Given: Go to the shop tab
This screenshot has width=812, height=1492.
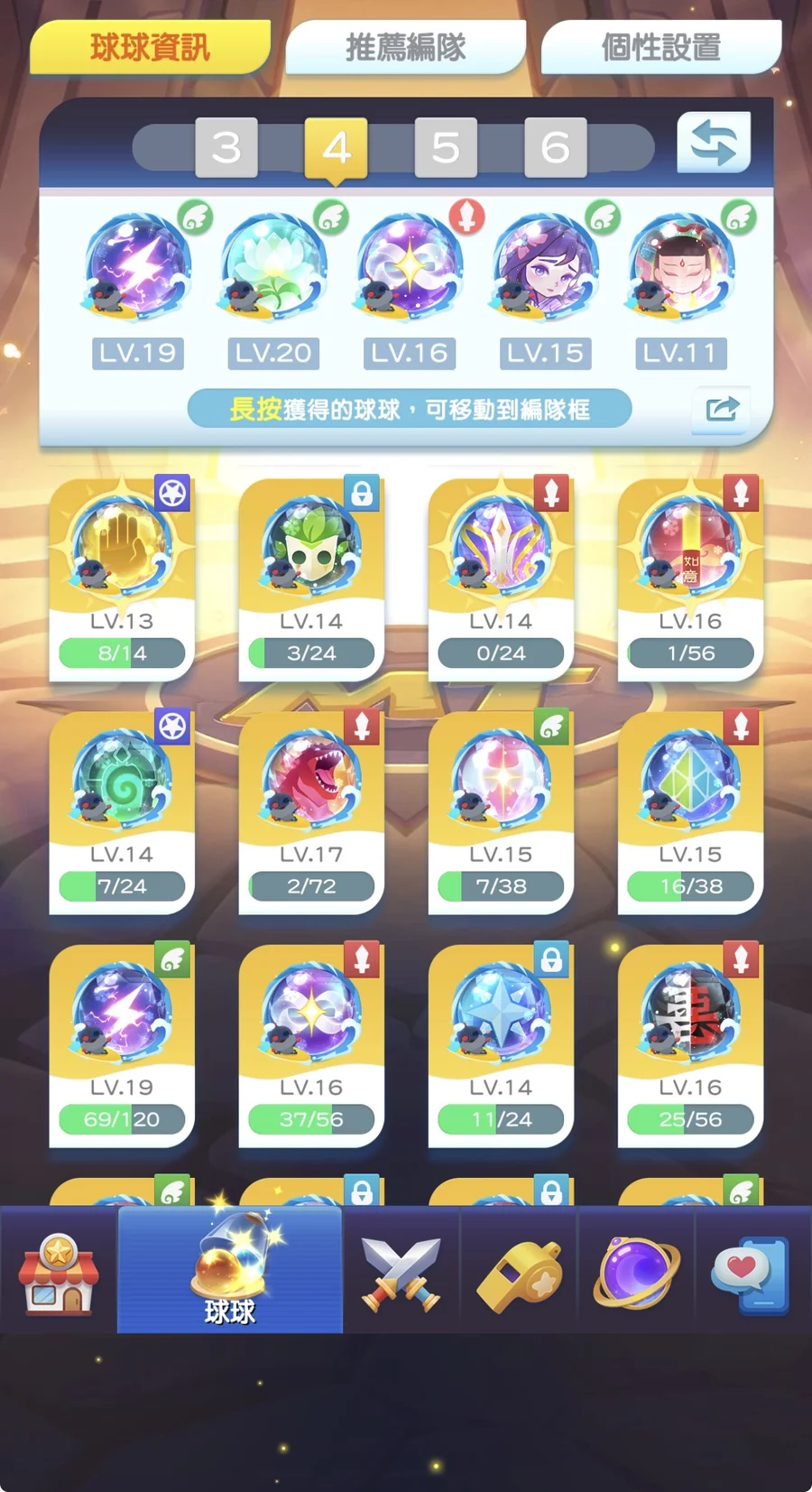Looking at the screenshot, I should coord(59,1271).
